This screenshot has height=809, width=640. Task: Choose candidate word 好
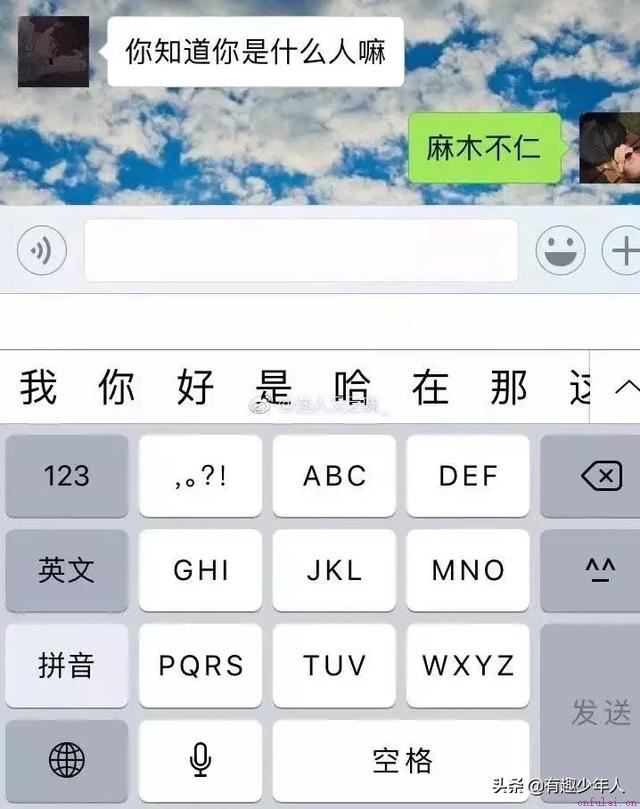[195, 388]
